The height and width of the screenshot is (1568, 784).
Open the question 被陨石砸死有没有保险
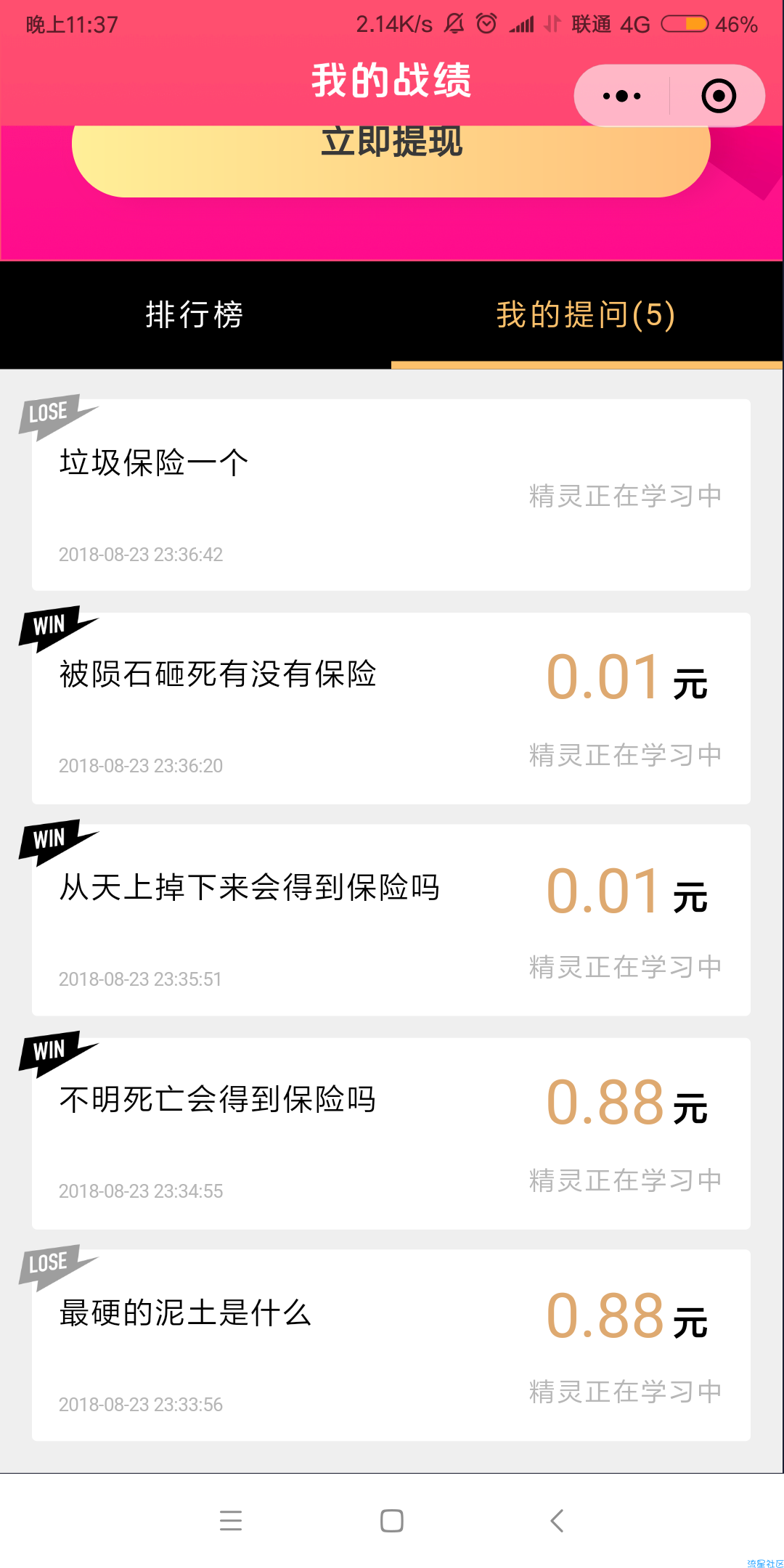point(391,709)
